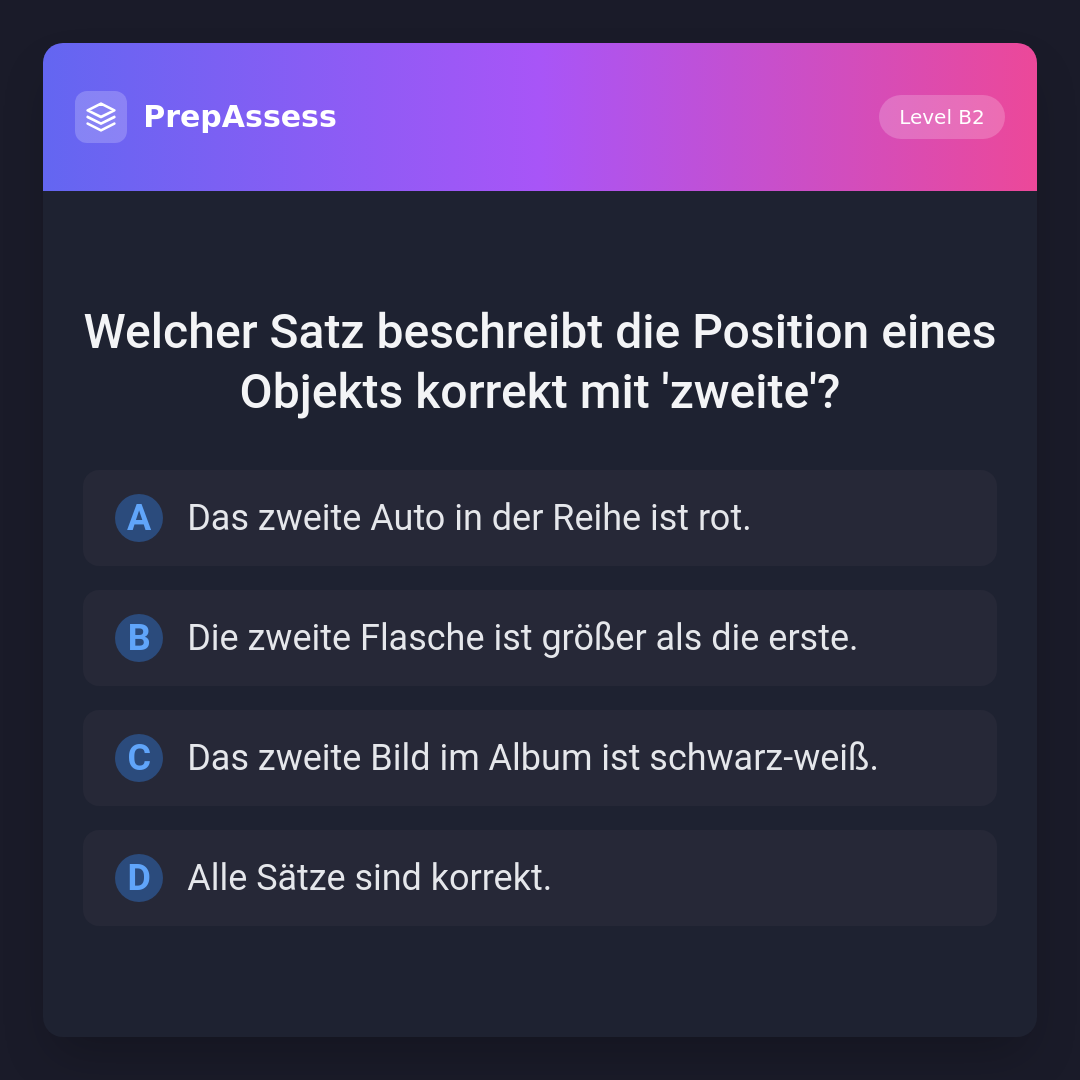Image resolution: width=1080 pixels, height=1080 pixels.
Task: Select answer D 'Alle Sätze sind korrekt'
Action: click(x=540, y=878)
